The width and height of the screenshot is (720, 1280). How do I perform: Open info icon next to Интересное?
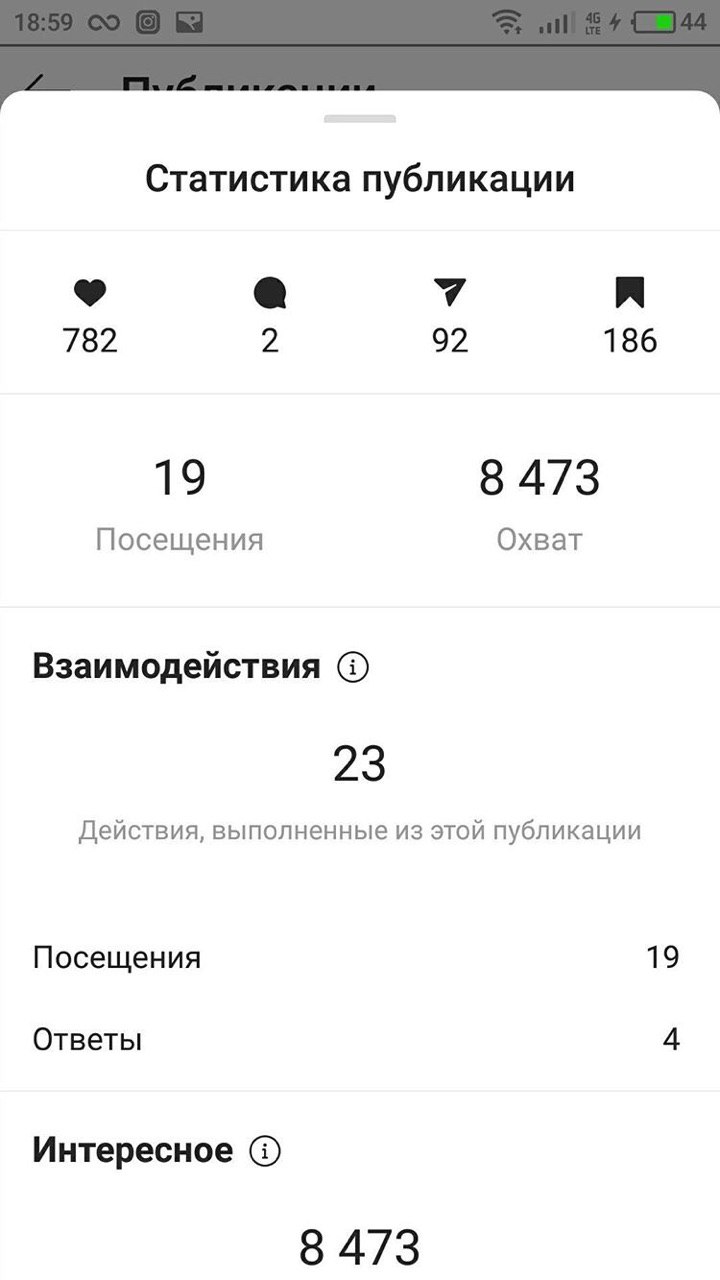(265, 1151)
